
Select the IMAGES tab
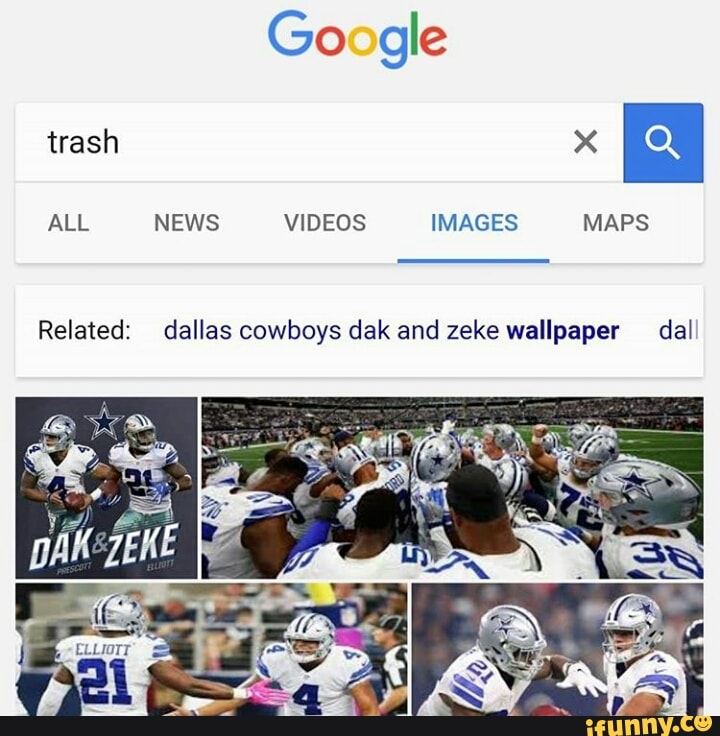click(x=474, y=223)
